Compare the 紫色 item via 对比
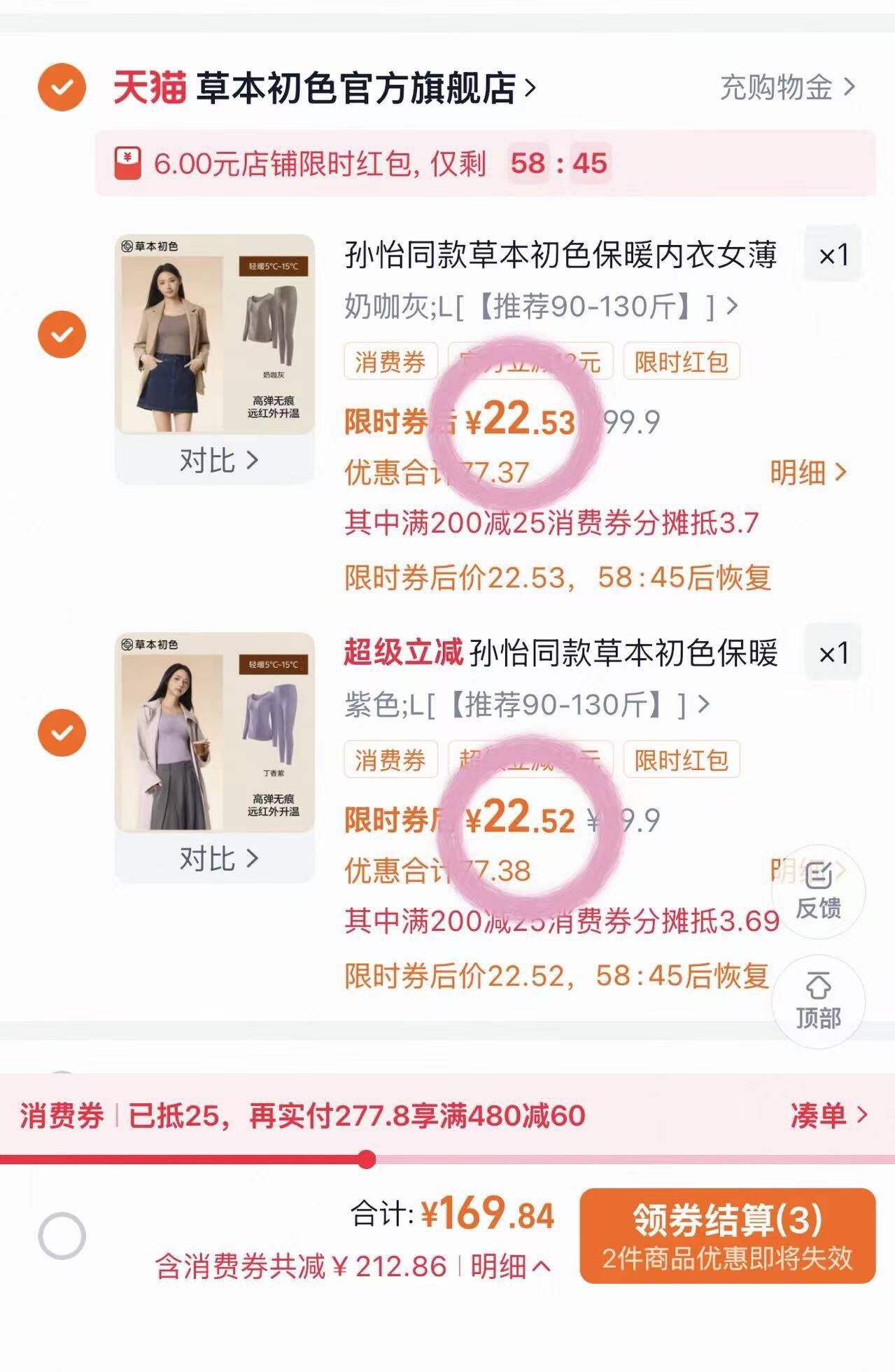Screen dimensions: 895x1372 click(218, 858)
